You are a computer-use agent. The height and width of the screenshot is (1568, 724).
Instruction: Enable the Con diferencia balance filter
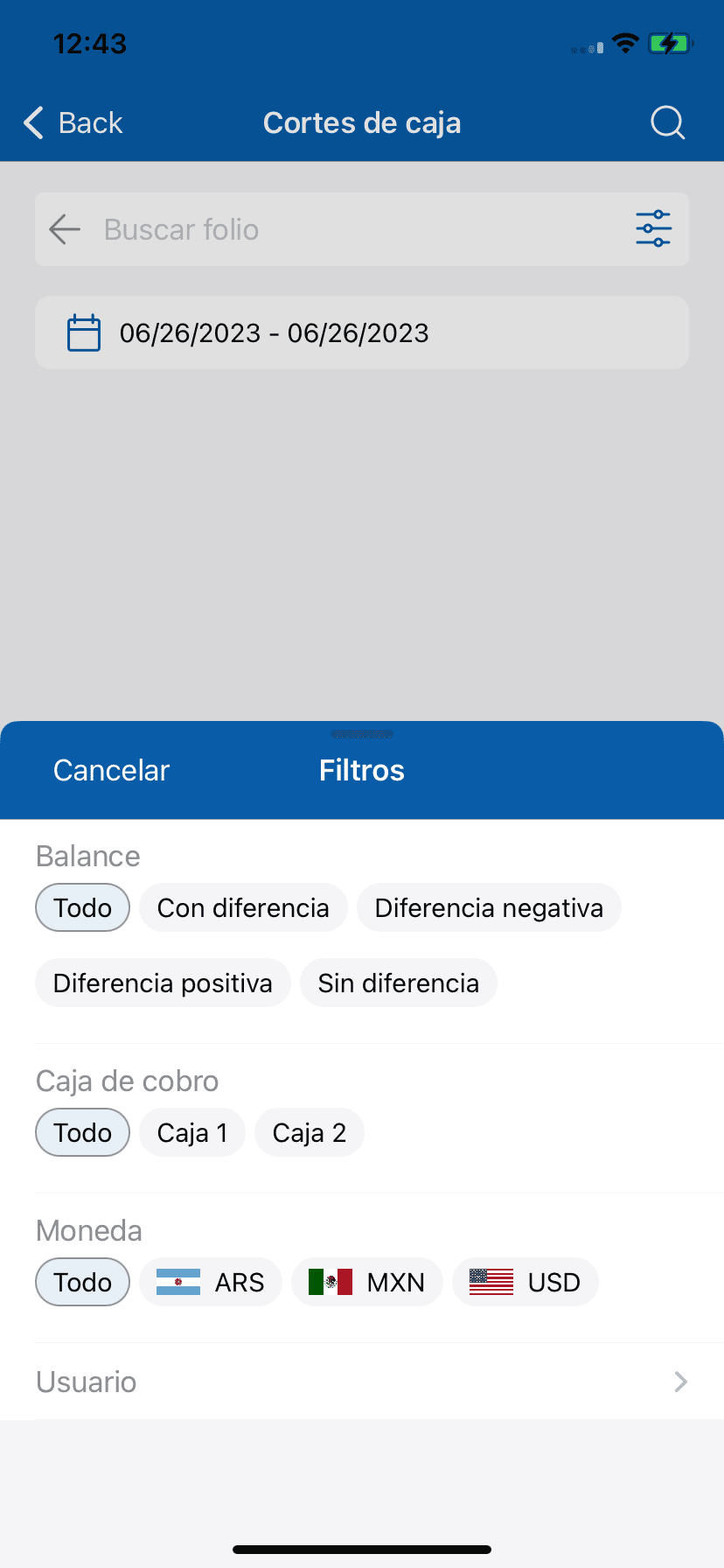tap(243, 907)
